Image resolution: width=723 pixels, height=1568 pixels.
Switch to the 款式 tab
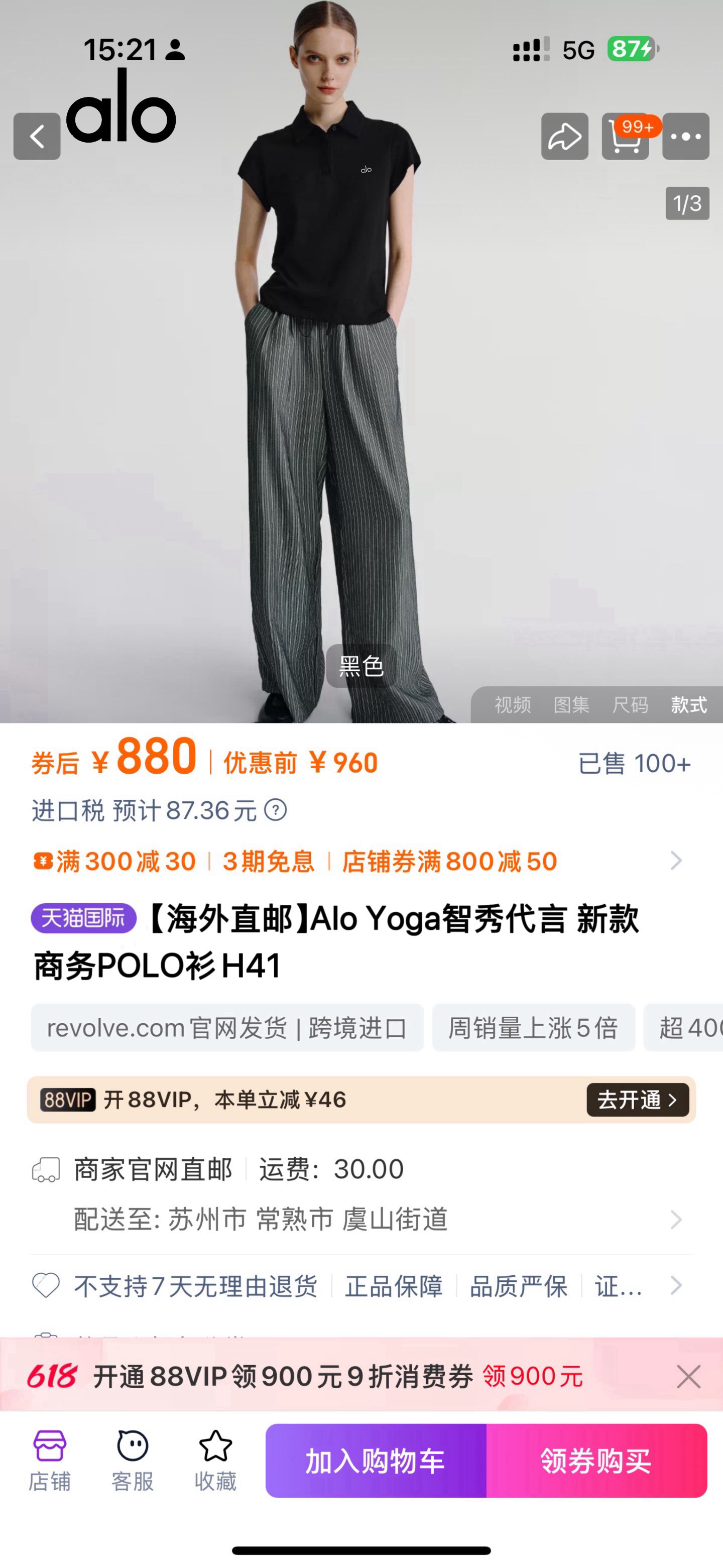[x=689, y=705]
